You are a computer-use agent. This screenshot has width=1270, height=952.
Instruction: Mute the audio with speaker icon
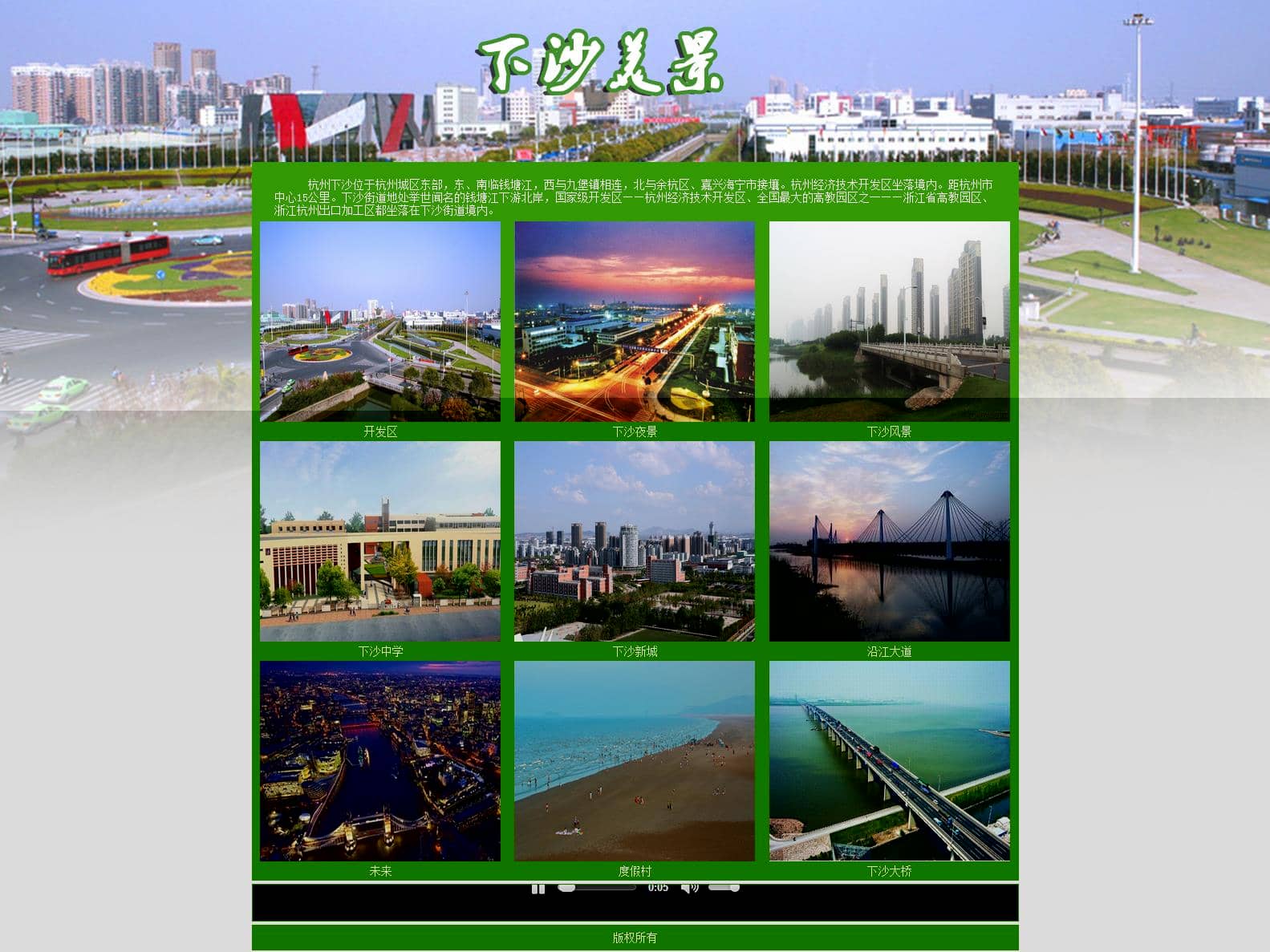(689, 887)
